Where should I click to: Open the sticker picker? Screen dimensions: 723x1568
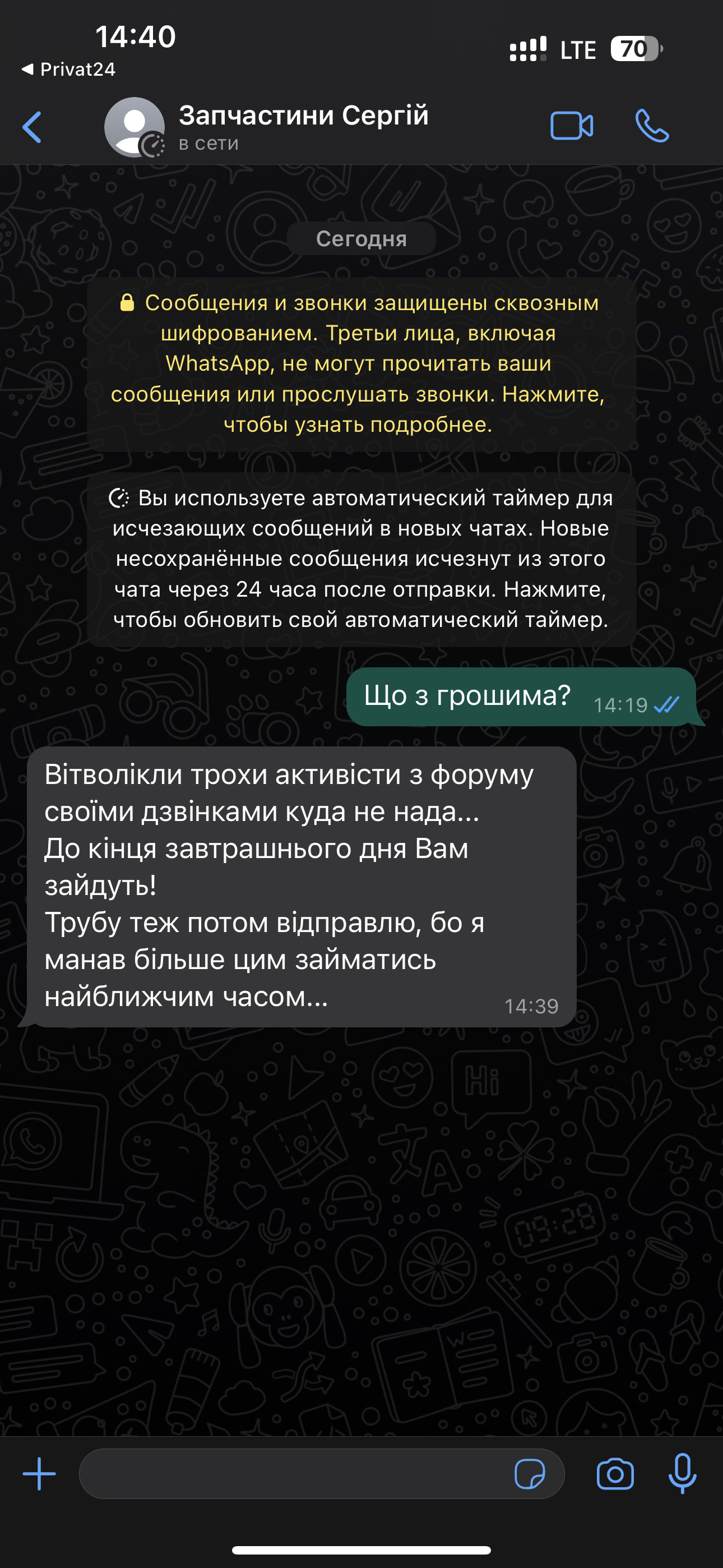pyautogui.click(x=529, y=1474)
